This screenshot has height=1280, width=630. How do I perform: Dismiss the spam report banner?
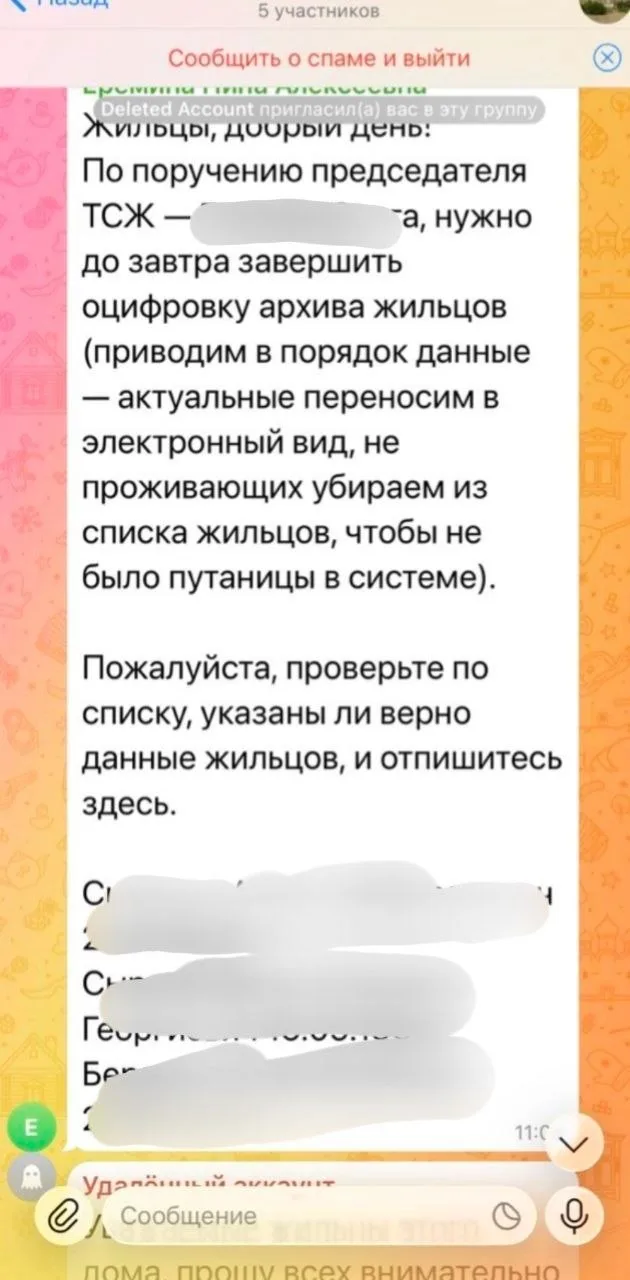tap(606, 58)
